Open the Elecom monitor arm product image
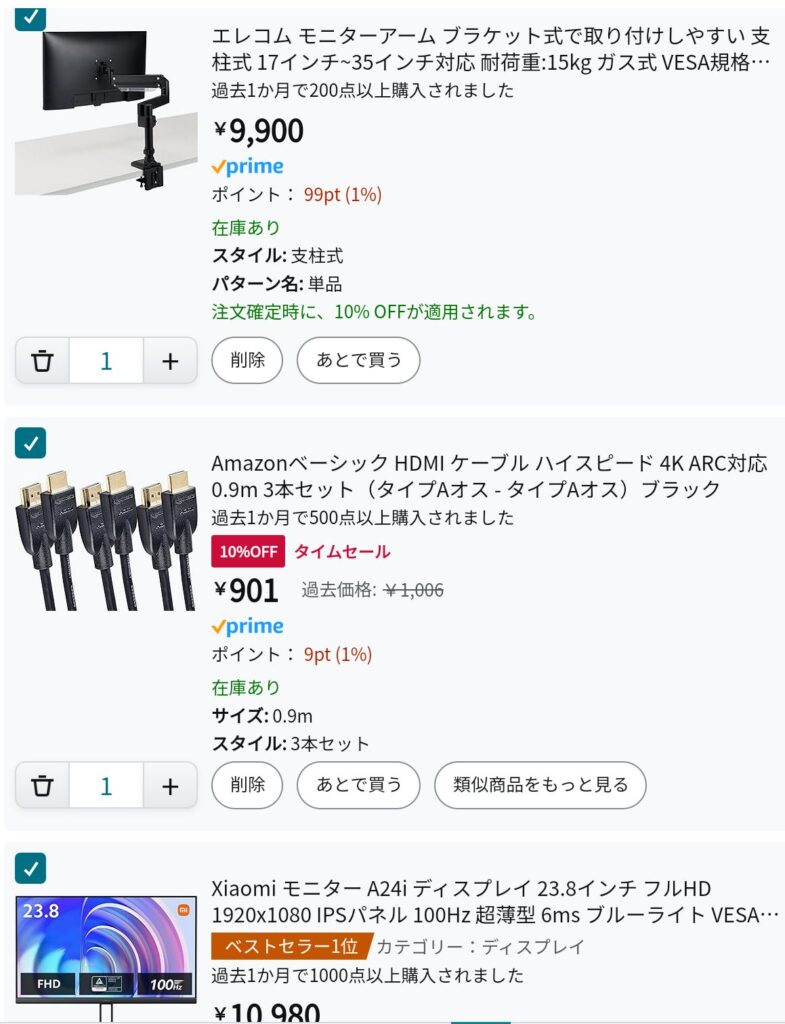Screen dimensions: 785x1024 106,110
